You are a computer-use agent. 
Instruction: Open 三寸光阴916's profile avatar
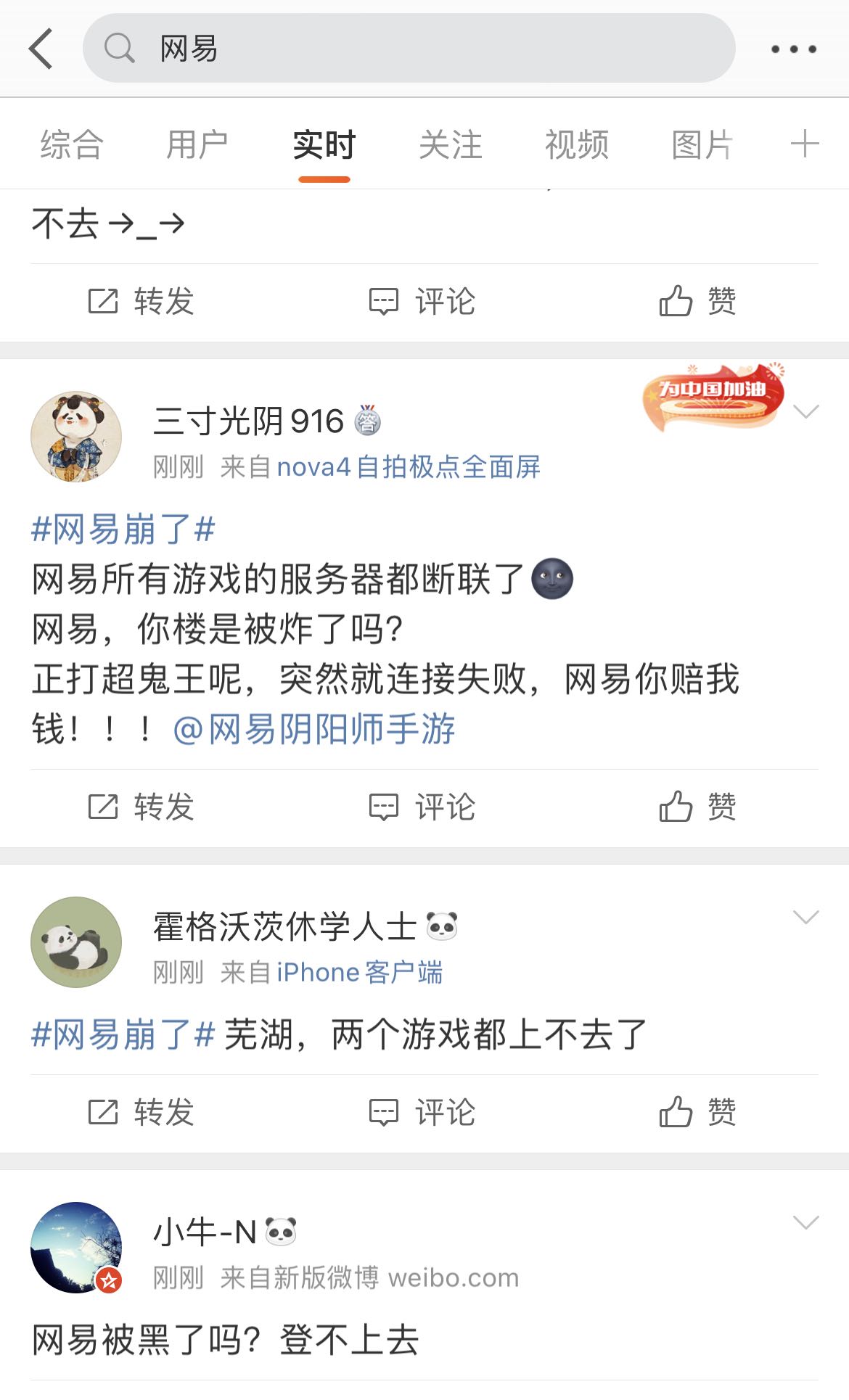[x=76, y=437]
